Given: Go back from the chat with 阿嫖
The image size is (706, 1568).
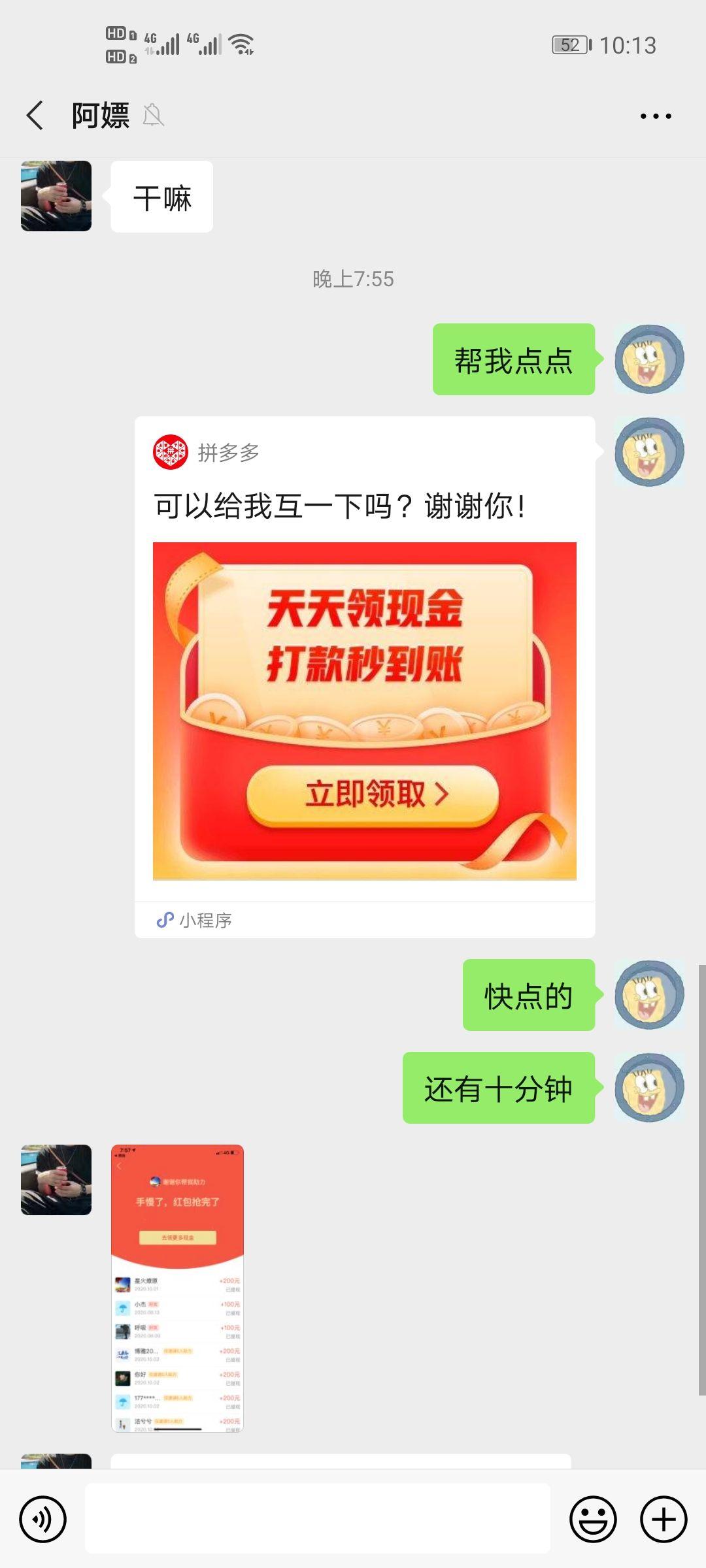Looking at the screenshot, I should [x=35, y=116].
